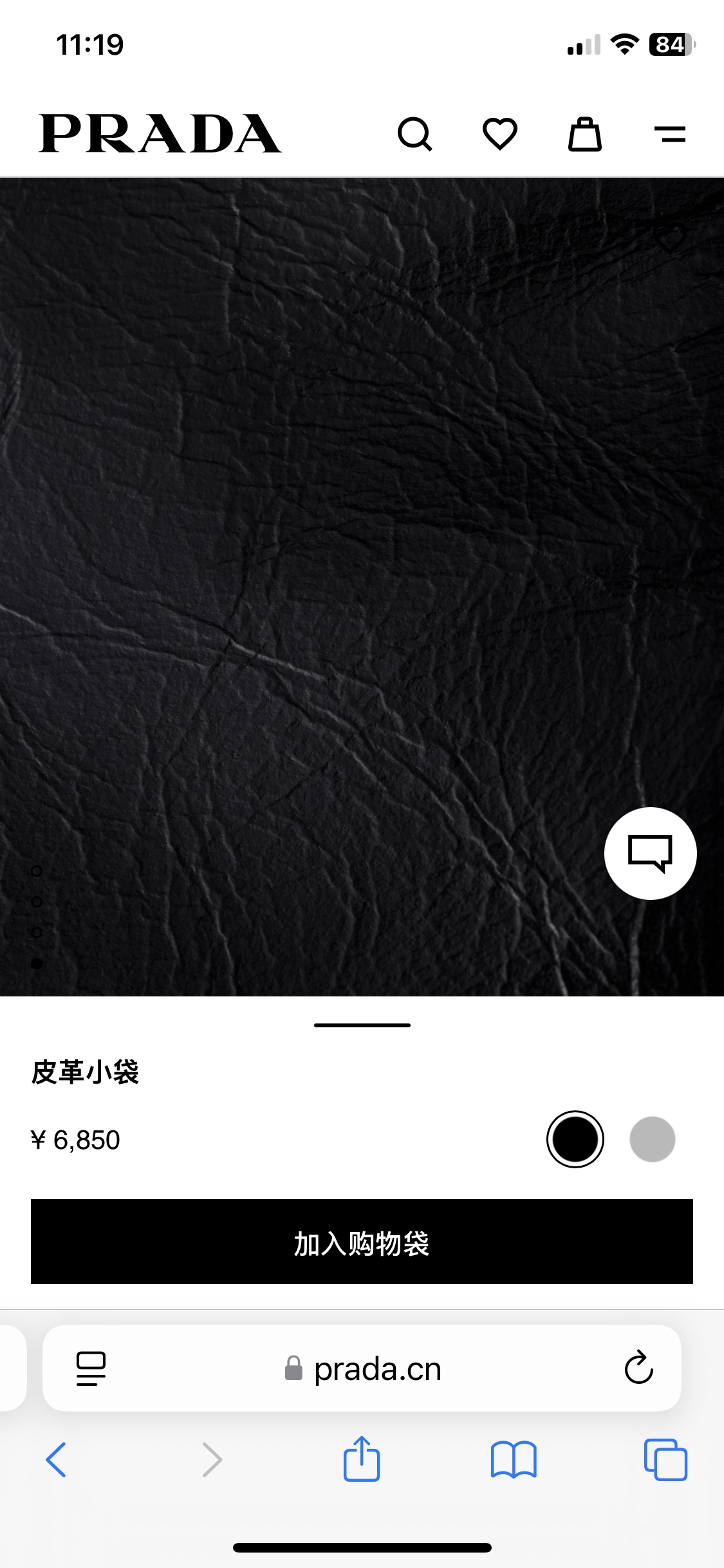Open the Safari page settings menu icon
The height and width of the screenshot is (1568, 724).
tap(91, 1368)
